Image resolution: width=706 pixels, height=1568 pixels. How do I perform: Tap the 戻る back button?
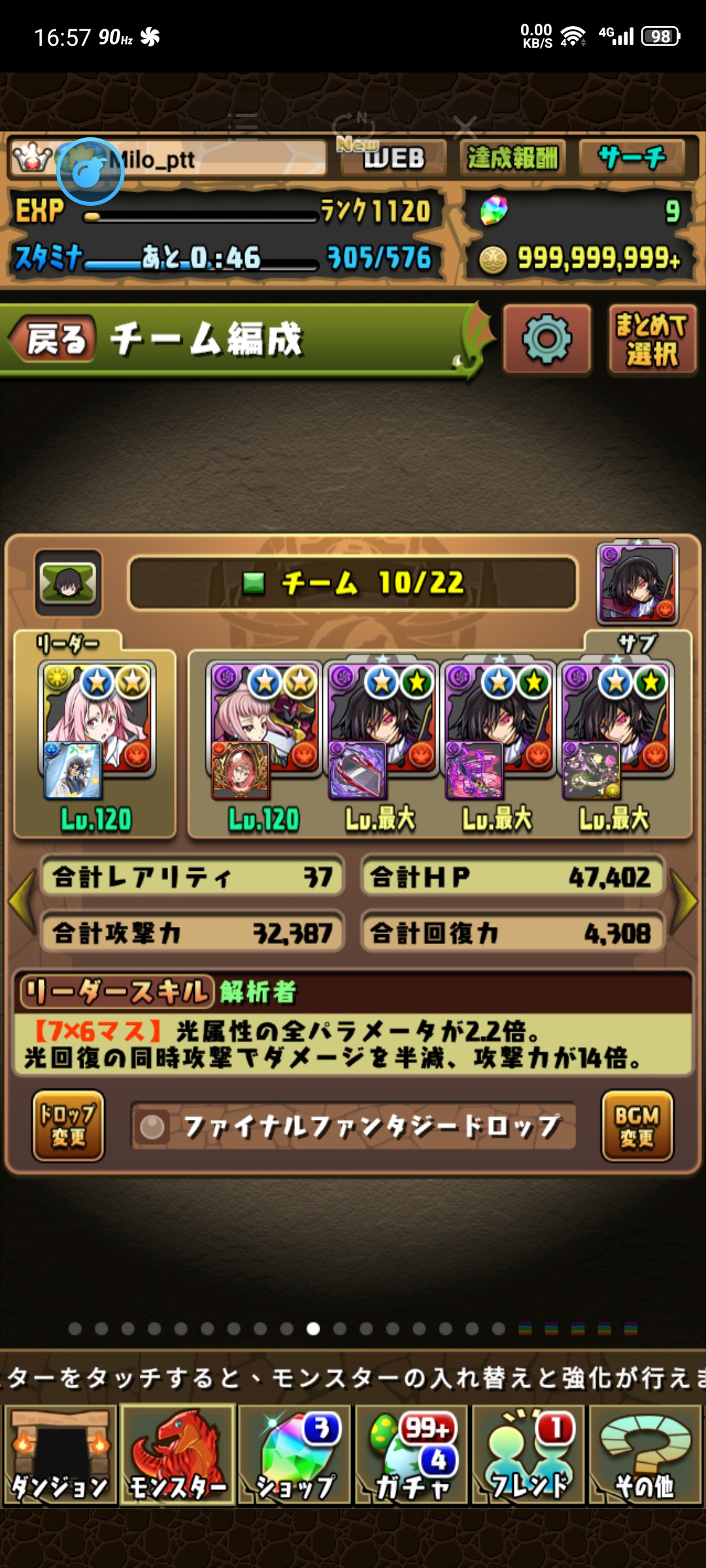[55, 340]
